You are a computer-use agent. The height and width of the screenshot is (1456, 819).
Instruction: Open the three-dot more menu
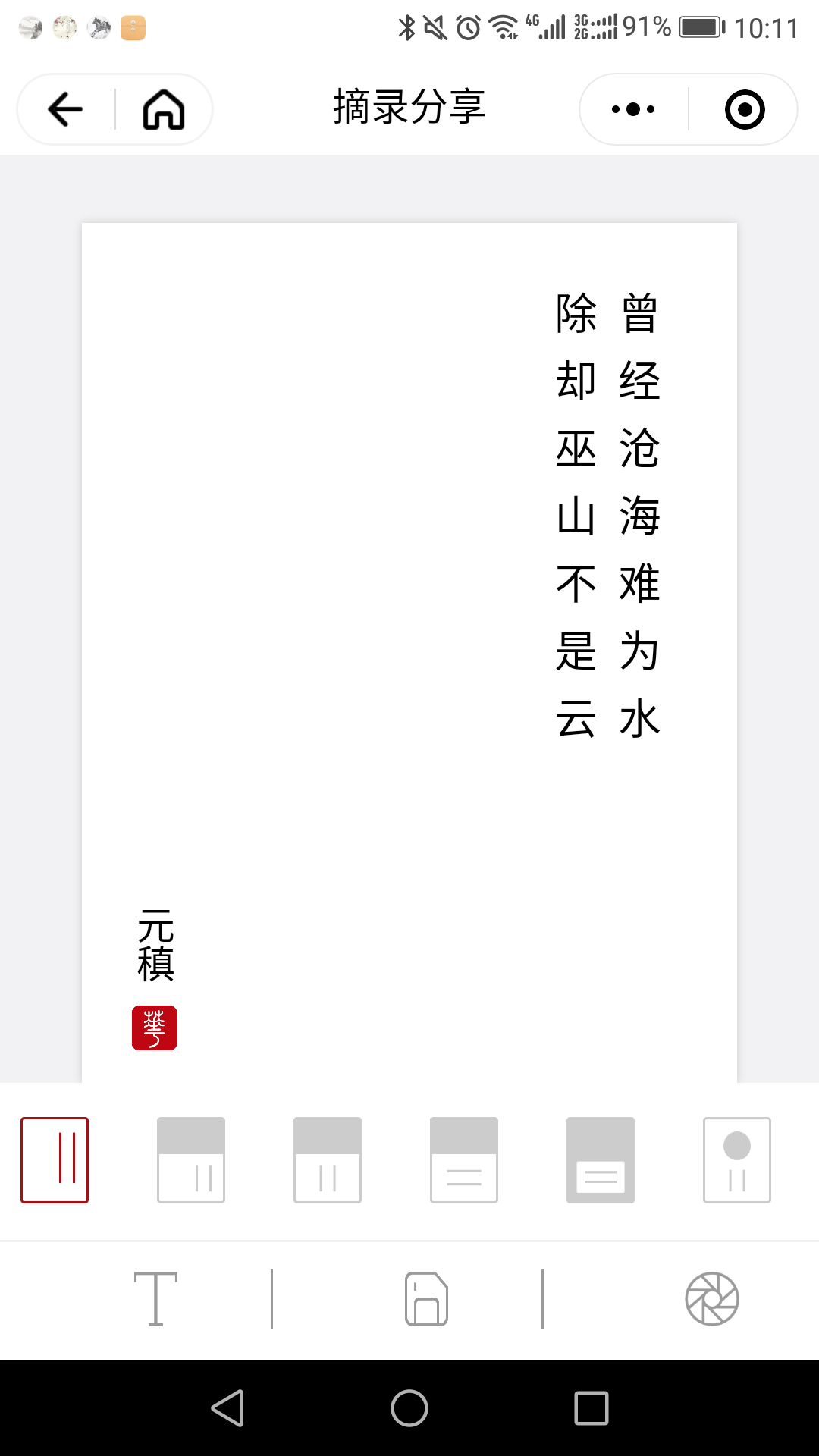tap(633, 109)
